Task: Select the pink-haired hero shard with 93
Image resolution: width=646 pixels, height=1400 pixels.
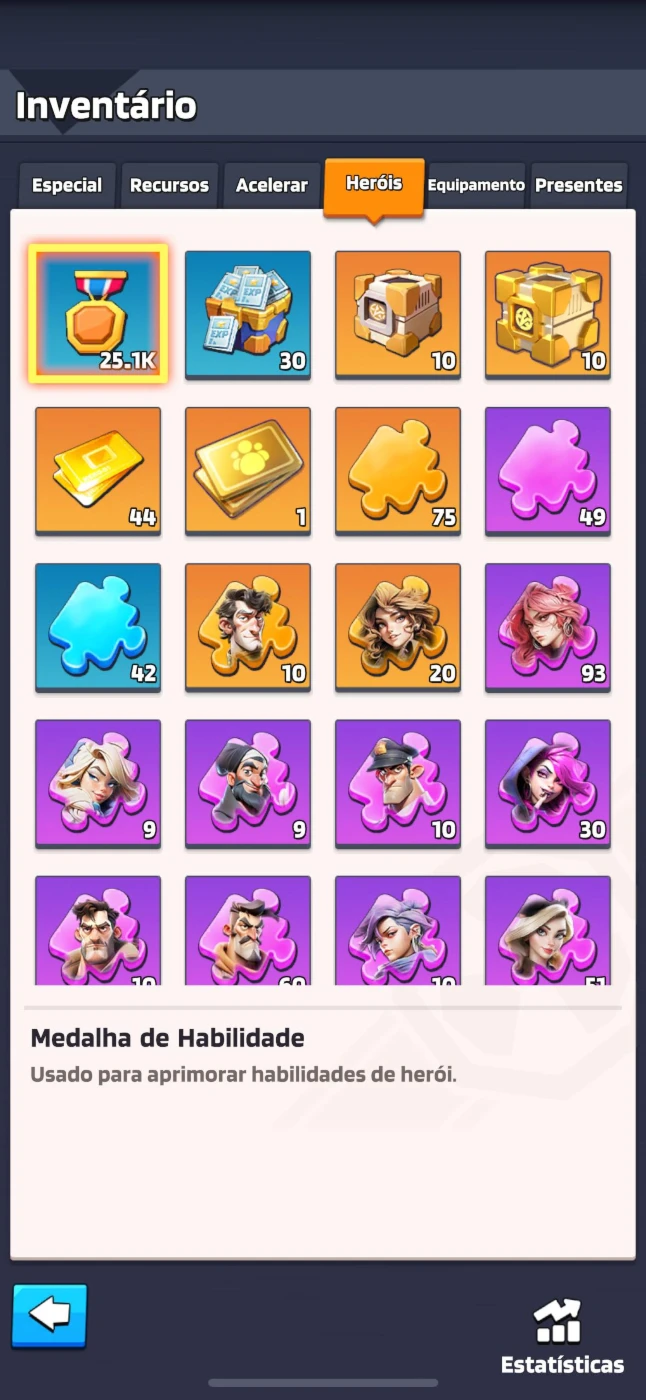Action: (548, 627)
